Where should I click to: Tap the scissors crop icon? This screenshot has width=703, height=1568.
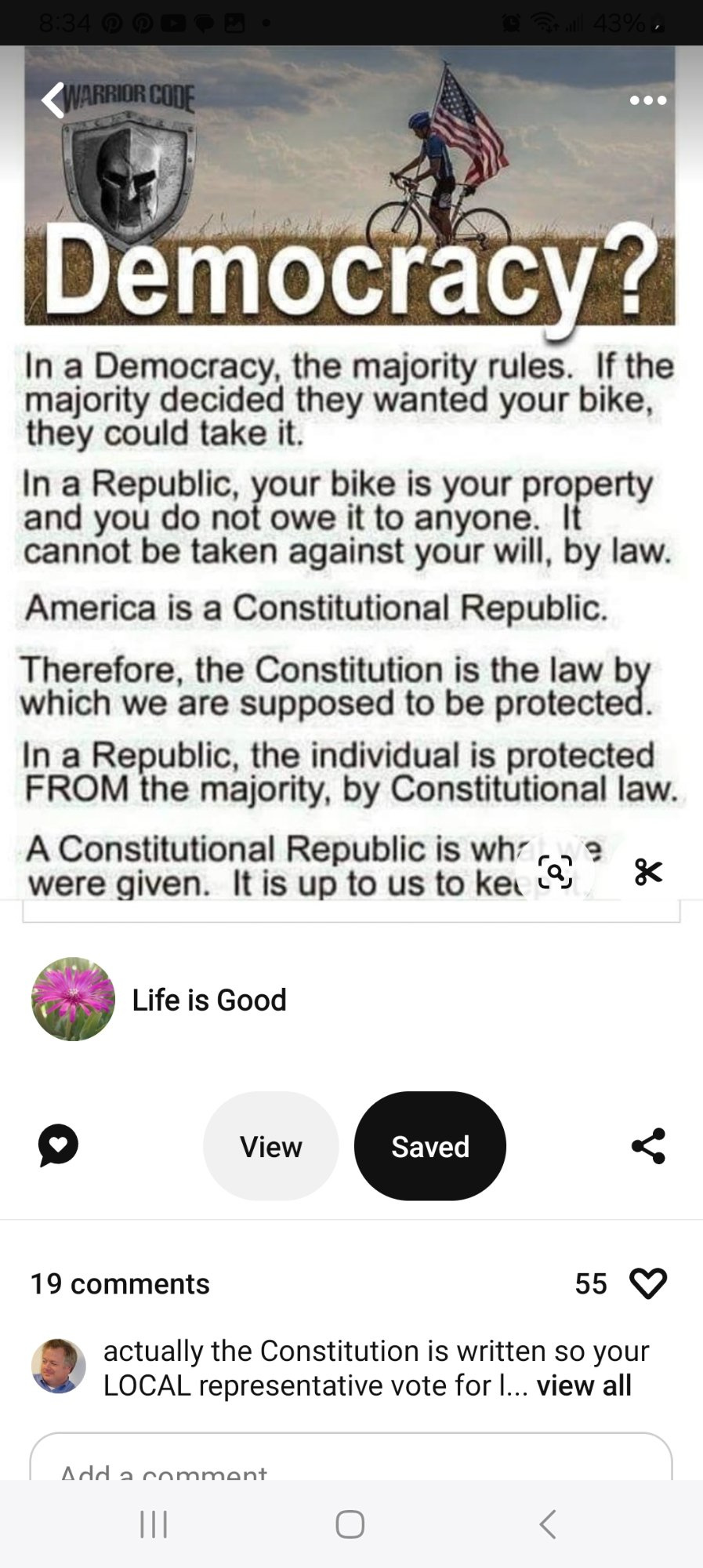coord(648,872)
